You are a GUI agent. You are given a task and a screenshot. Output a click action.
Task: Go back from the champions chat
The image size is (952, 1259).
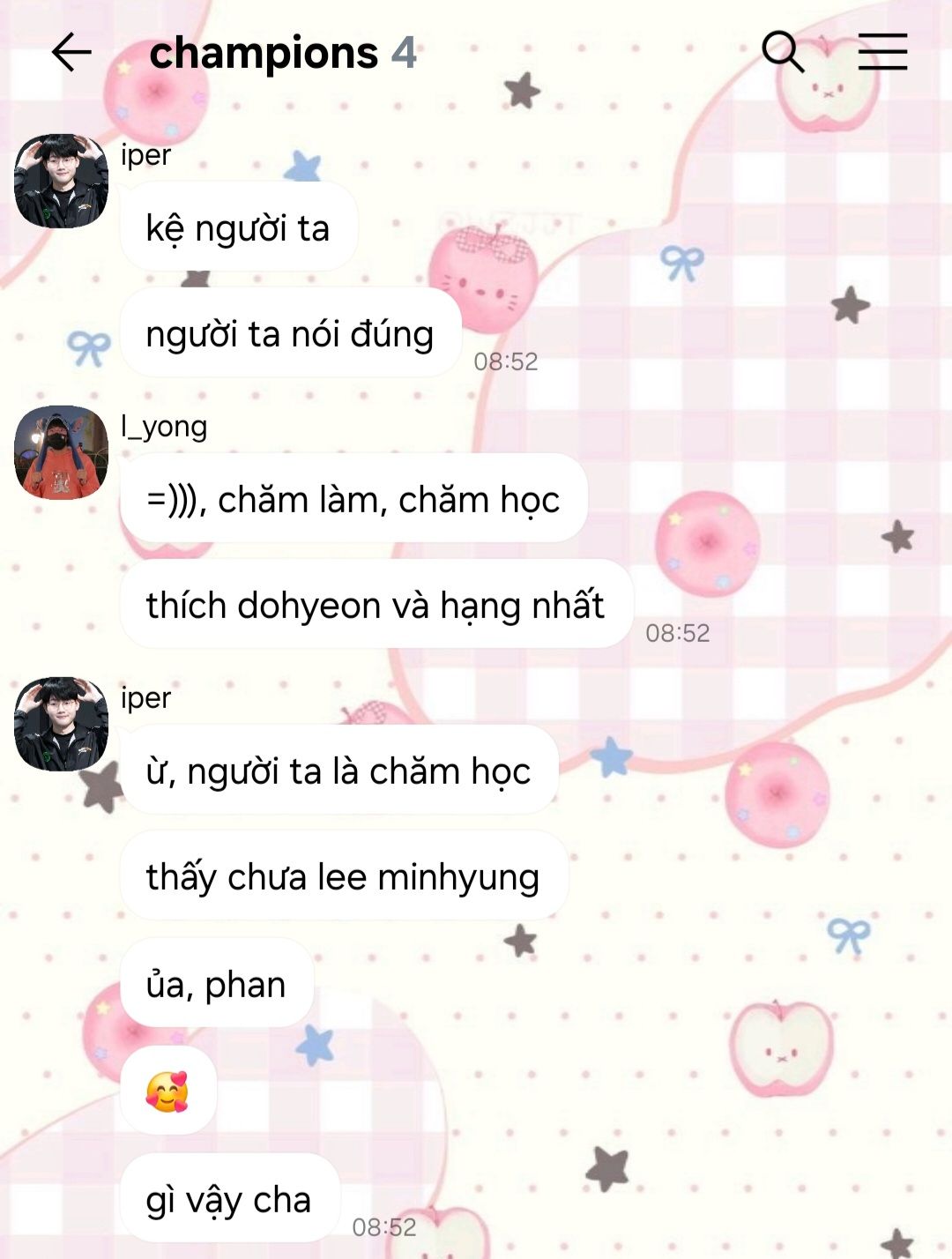pos(71,53)
